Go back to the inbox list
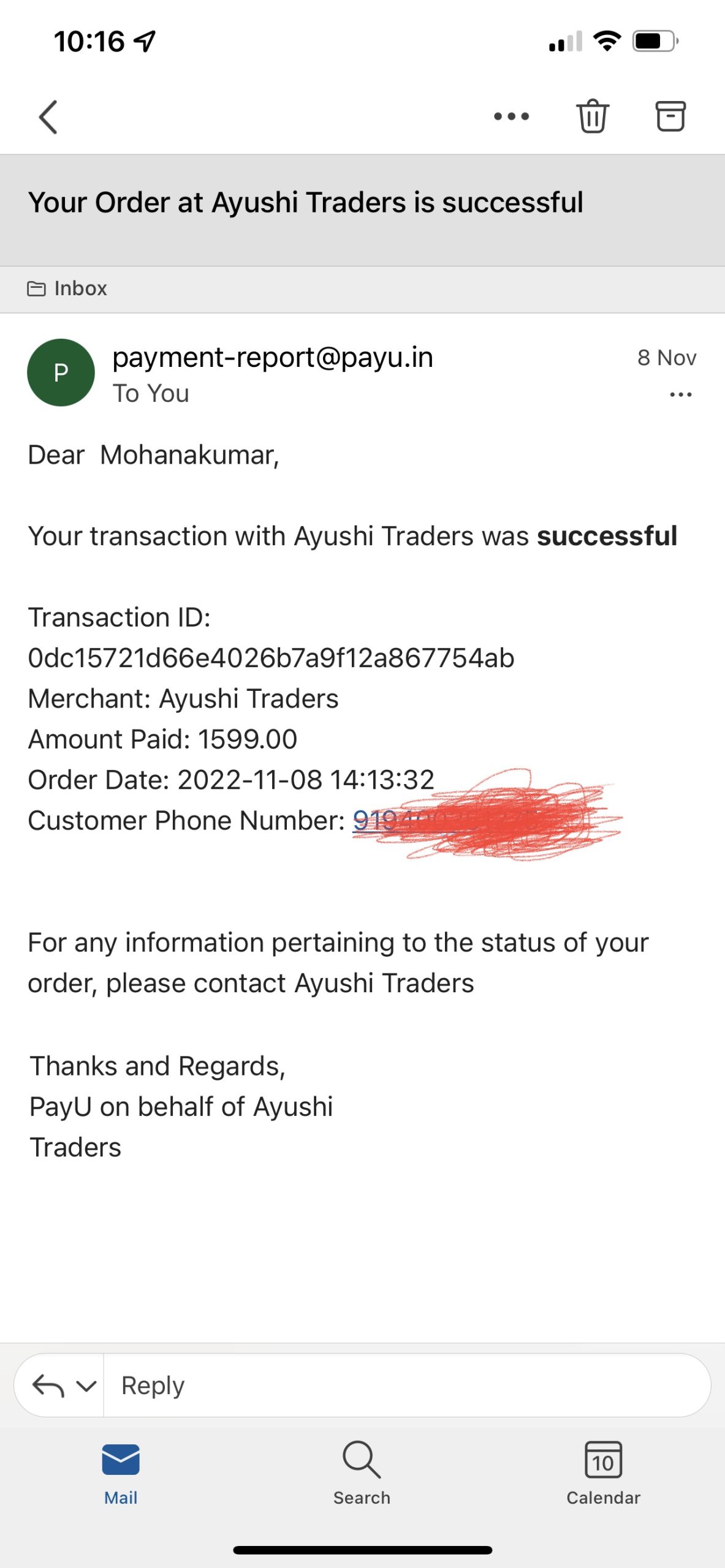Viewport: 725px width, 1568px height. (48, 116)
